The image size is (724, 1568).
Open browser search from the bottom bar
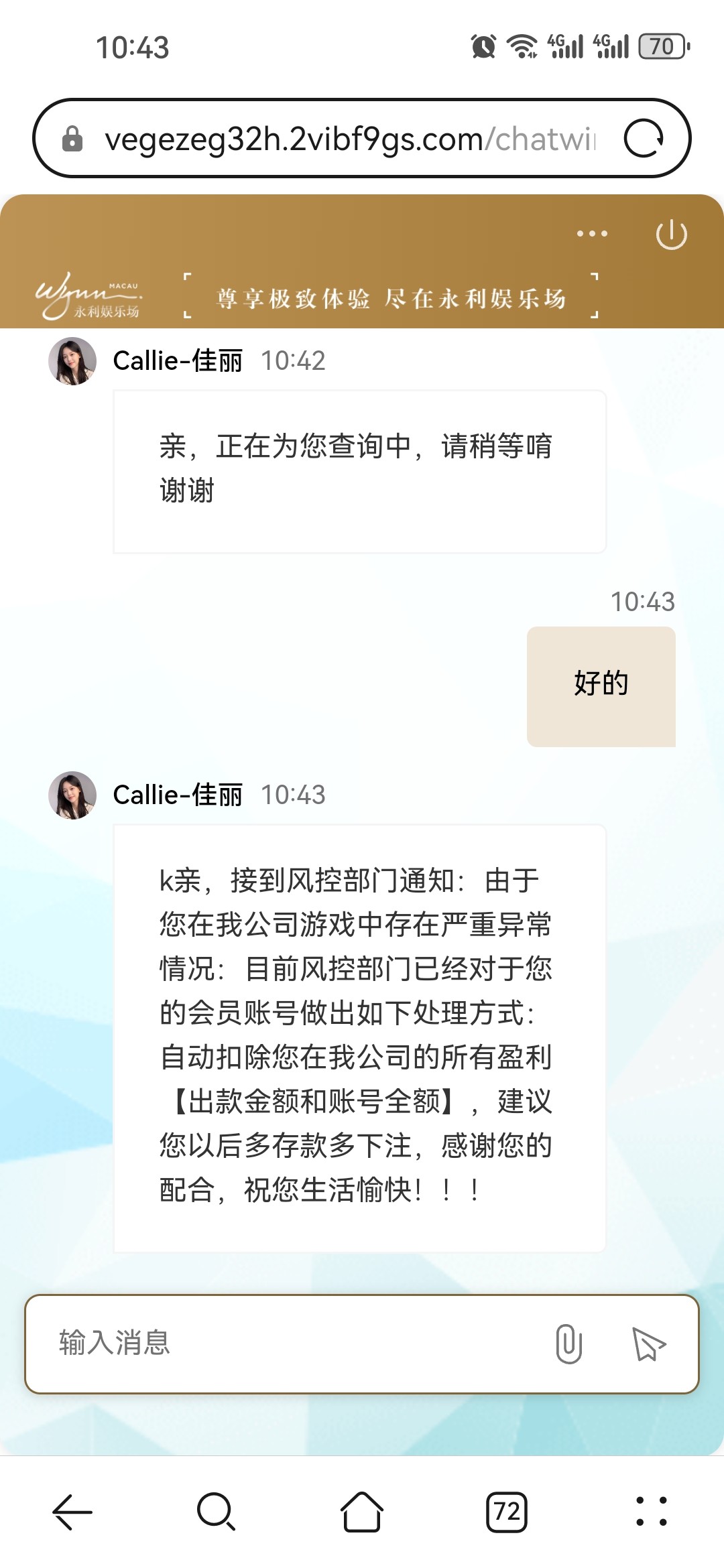pos(217,1512)
